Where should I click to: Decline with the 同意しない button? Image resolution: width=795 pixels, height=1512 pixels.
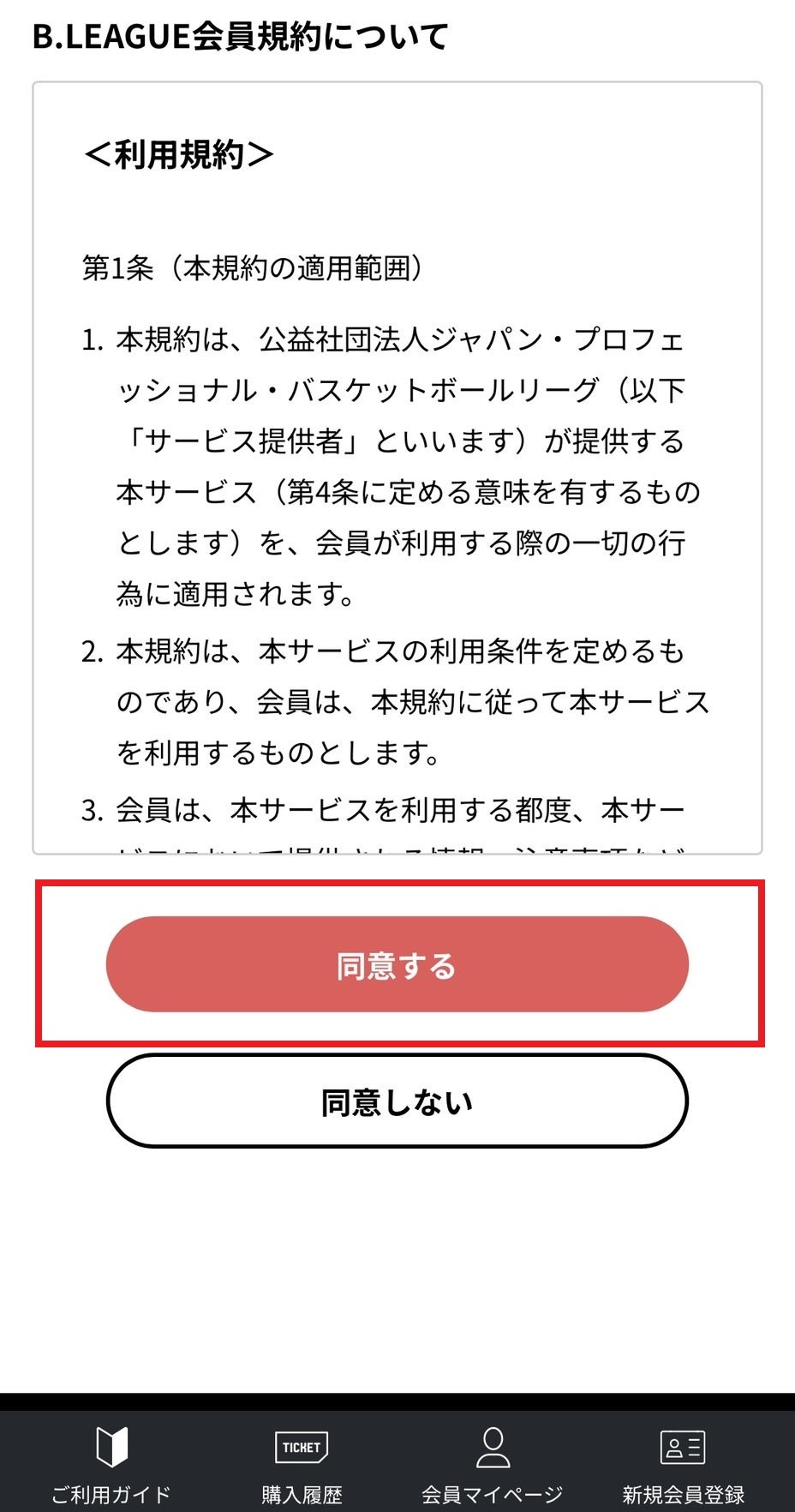[397, 1101]
